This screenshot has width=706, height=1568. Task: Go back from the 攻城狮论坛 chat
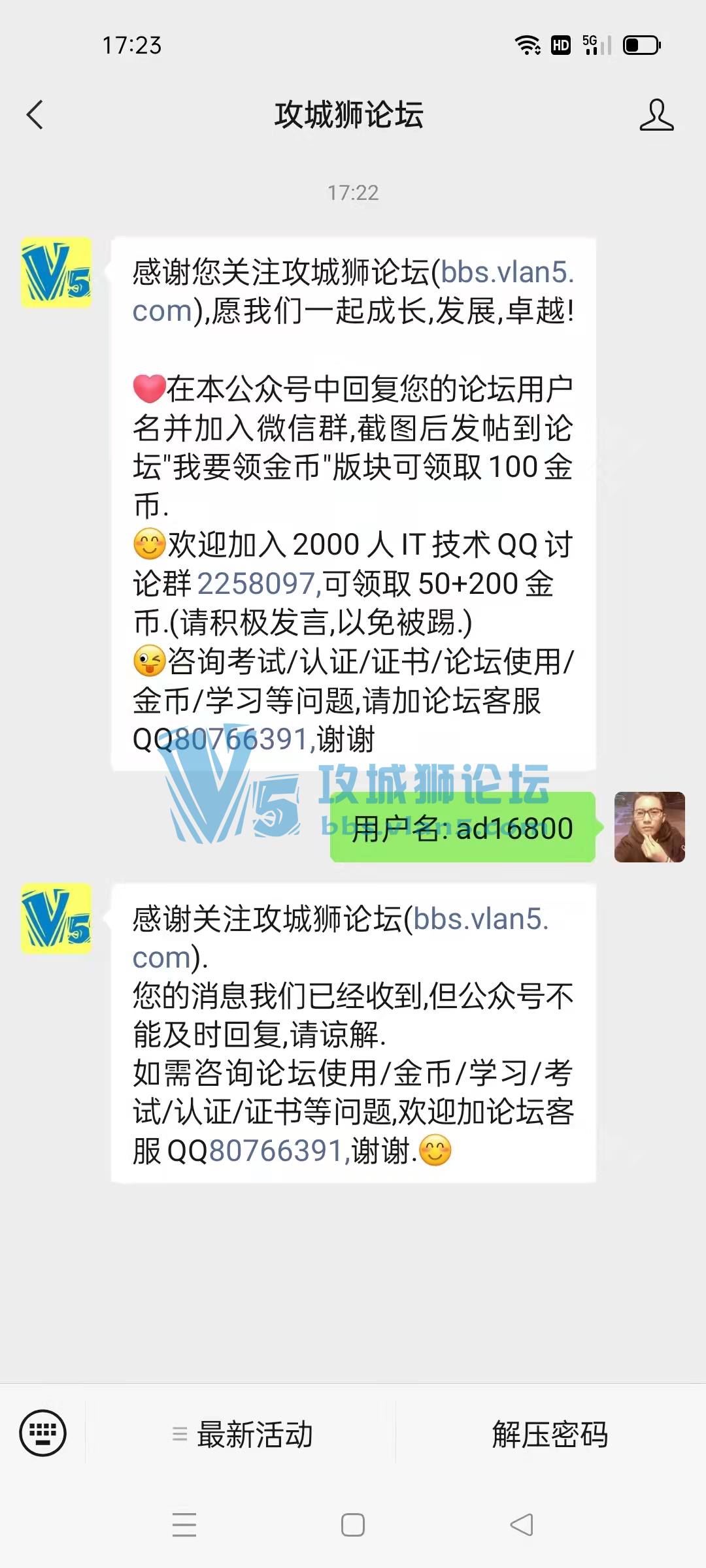click(x=35, y=115)
